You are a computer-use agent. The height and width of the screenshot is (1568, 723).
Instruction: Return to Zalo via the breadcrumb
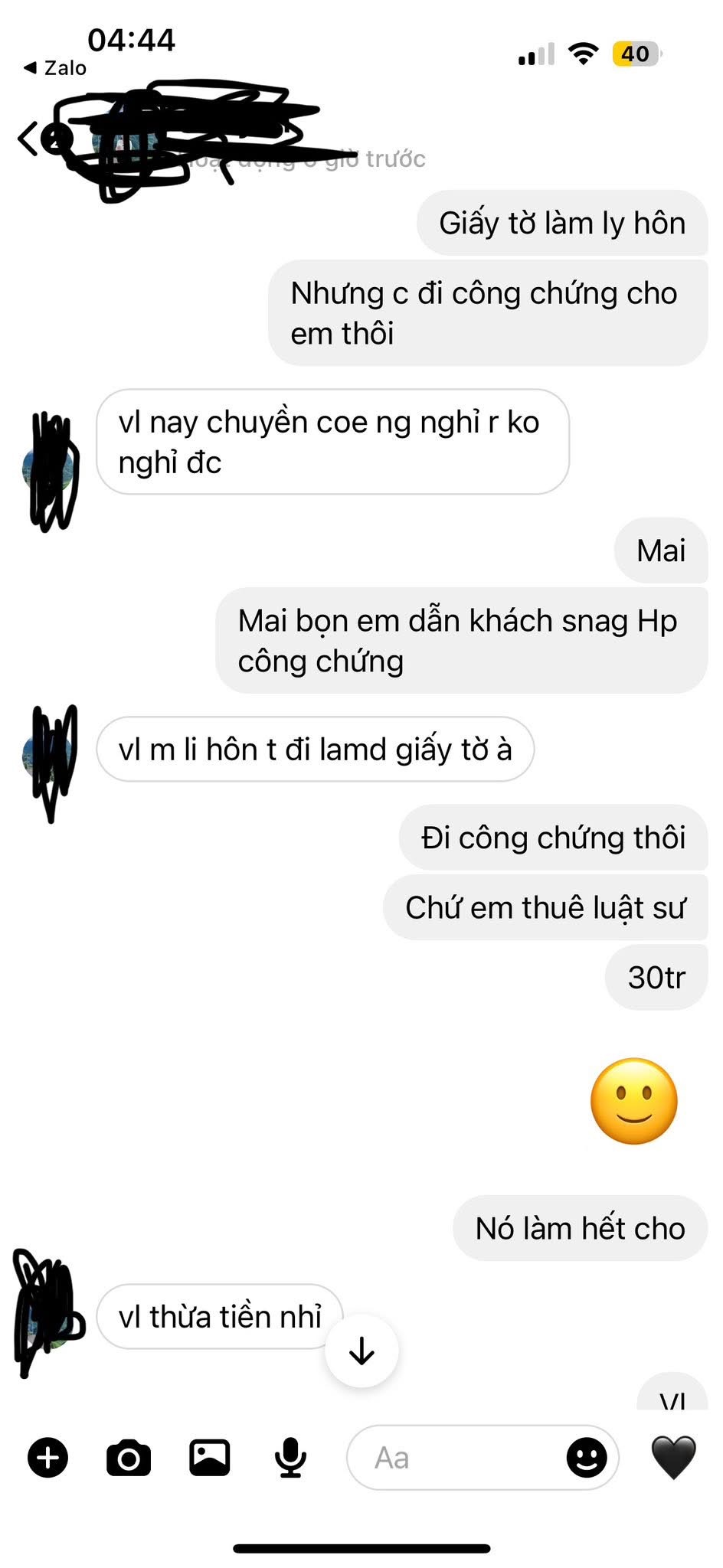(55, 68)
